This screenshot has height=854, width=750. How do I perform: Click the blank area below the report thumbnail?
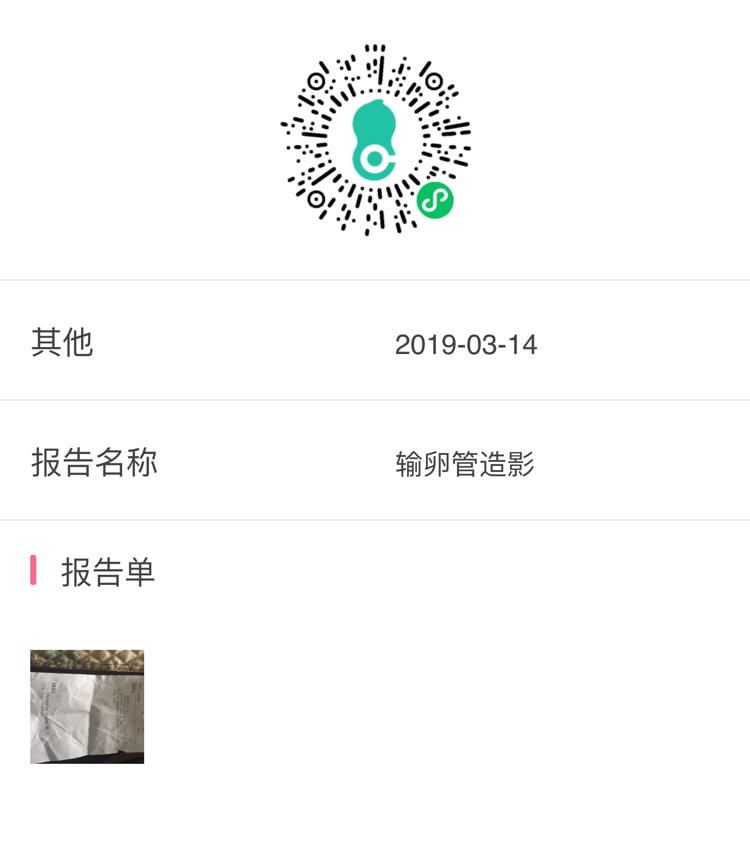375,810
